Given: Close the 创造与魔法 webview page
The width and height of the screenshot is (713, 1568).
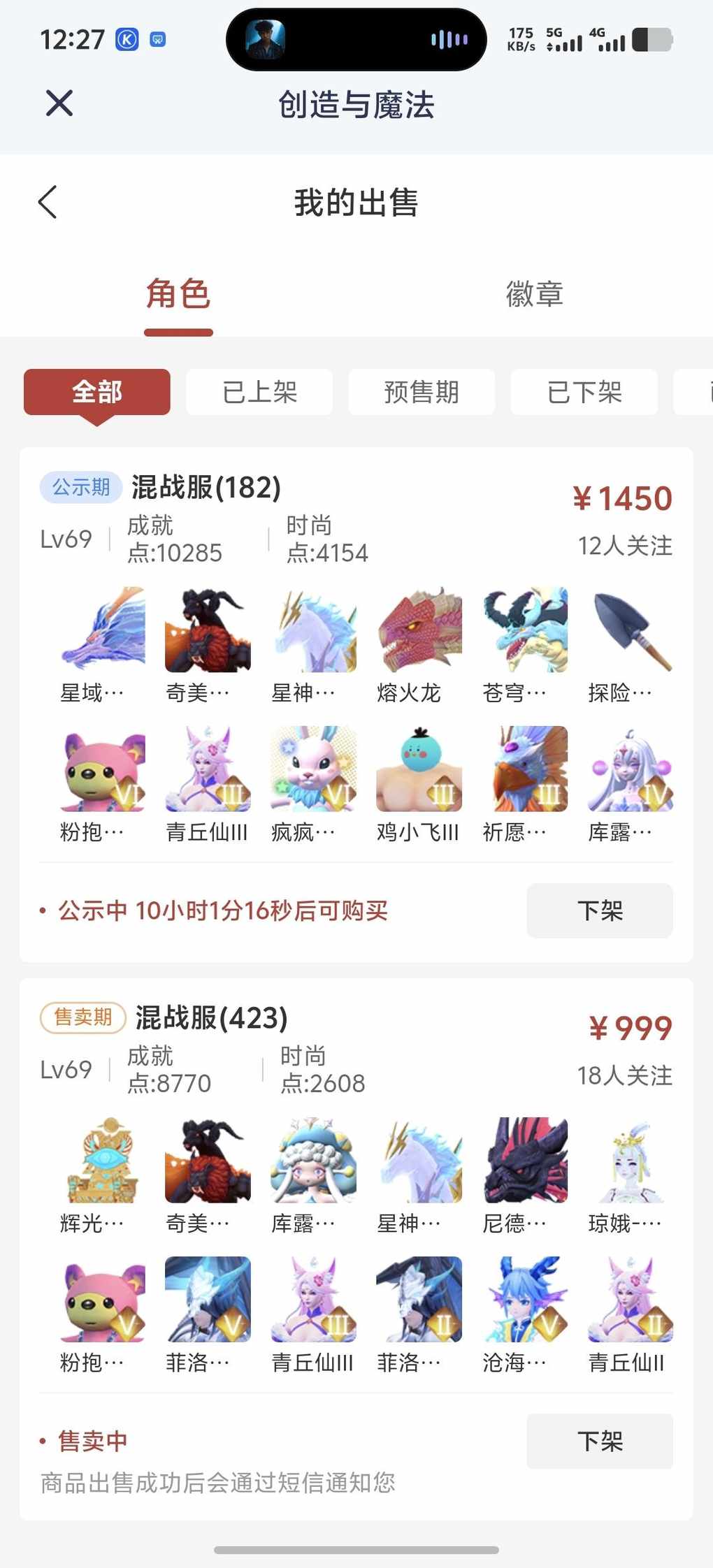Looking at the screenshot, I should coord(59,103).
